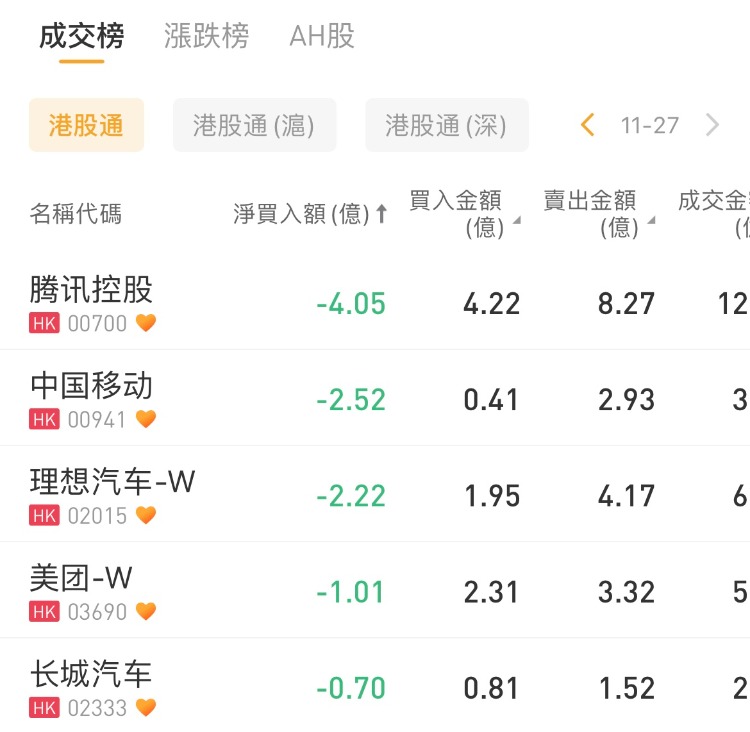Select the 成交榜 tab
The image size is (750, 732).
[x=82, y=37]
